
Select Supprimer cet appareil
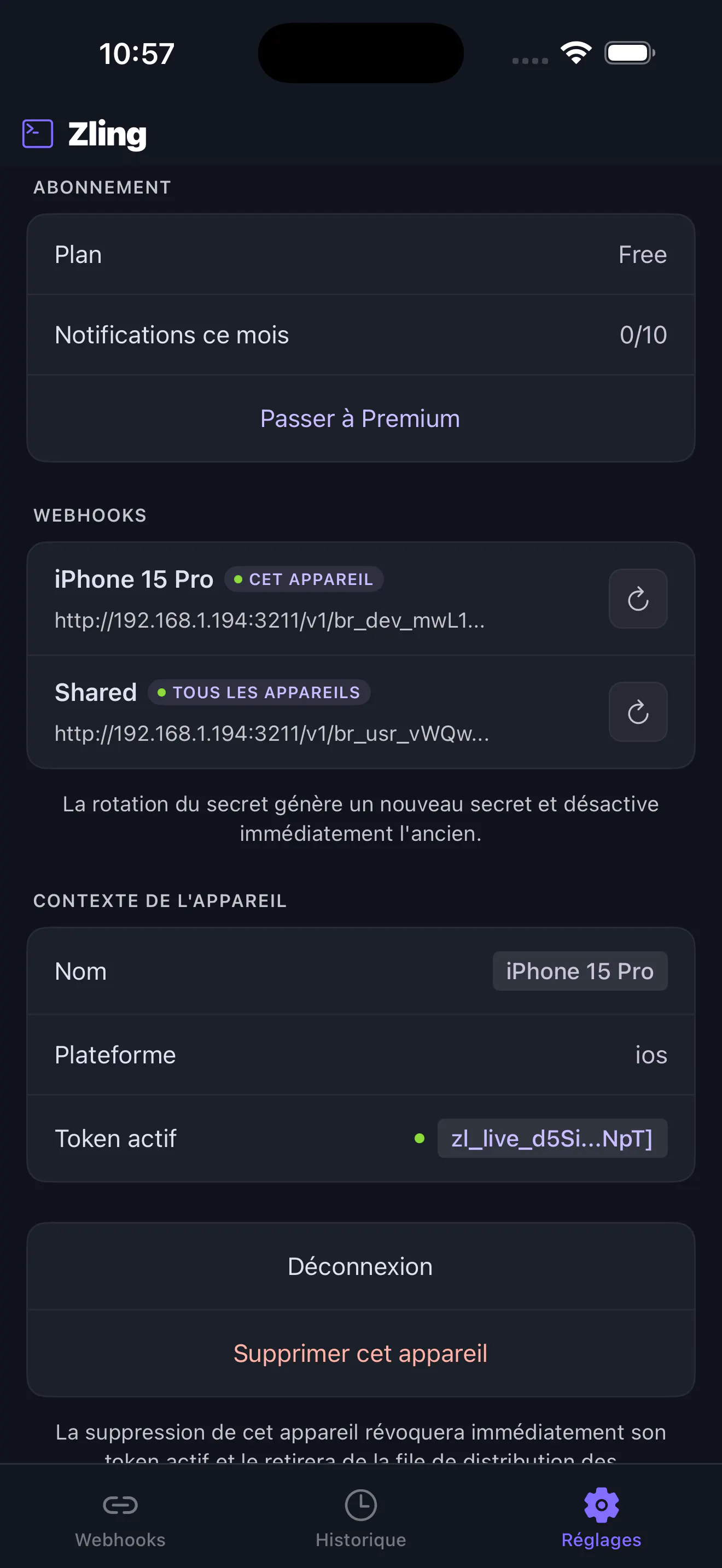[360, 1353]
